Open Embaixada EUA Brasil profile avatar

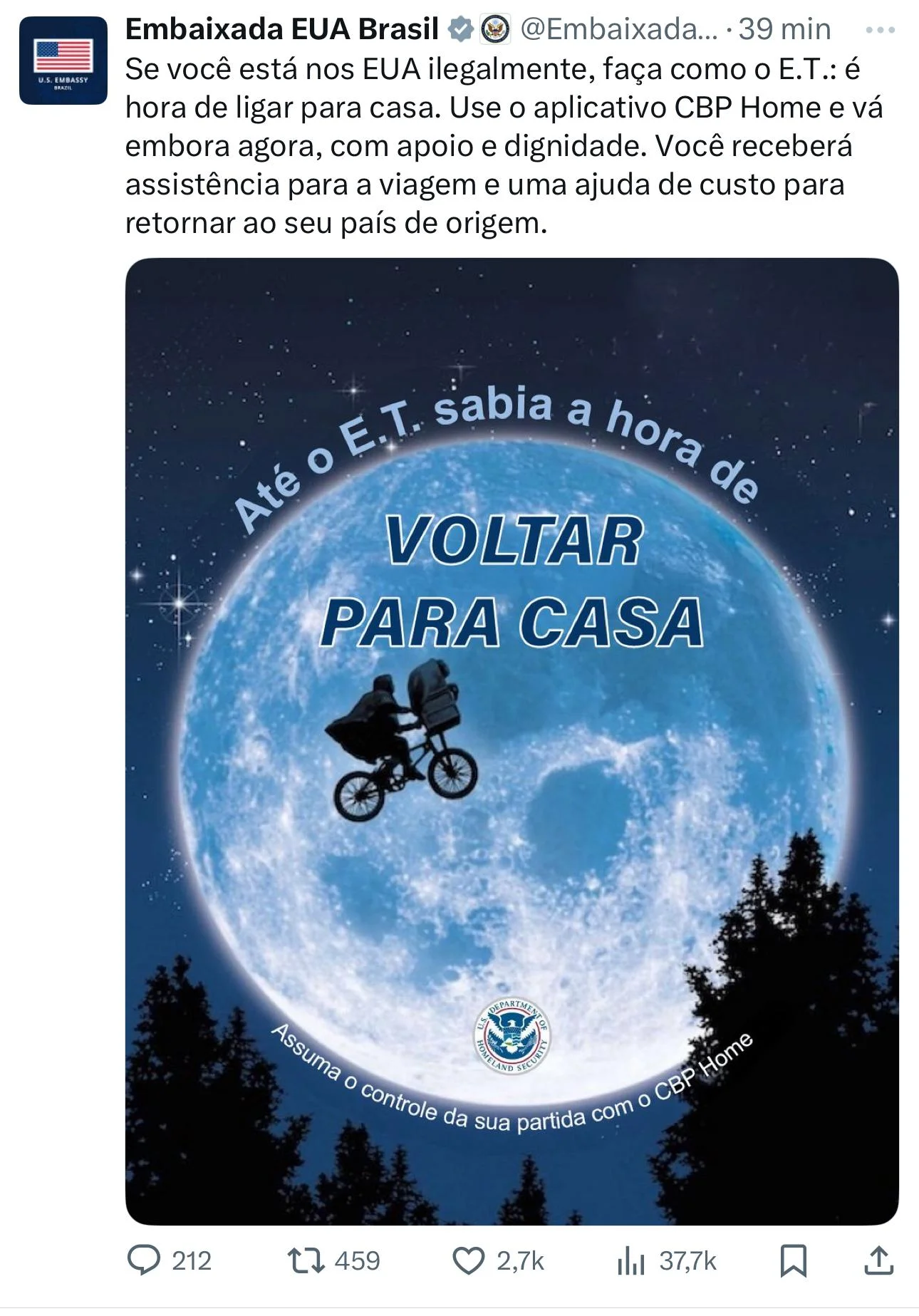point(63,61)
